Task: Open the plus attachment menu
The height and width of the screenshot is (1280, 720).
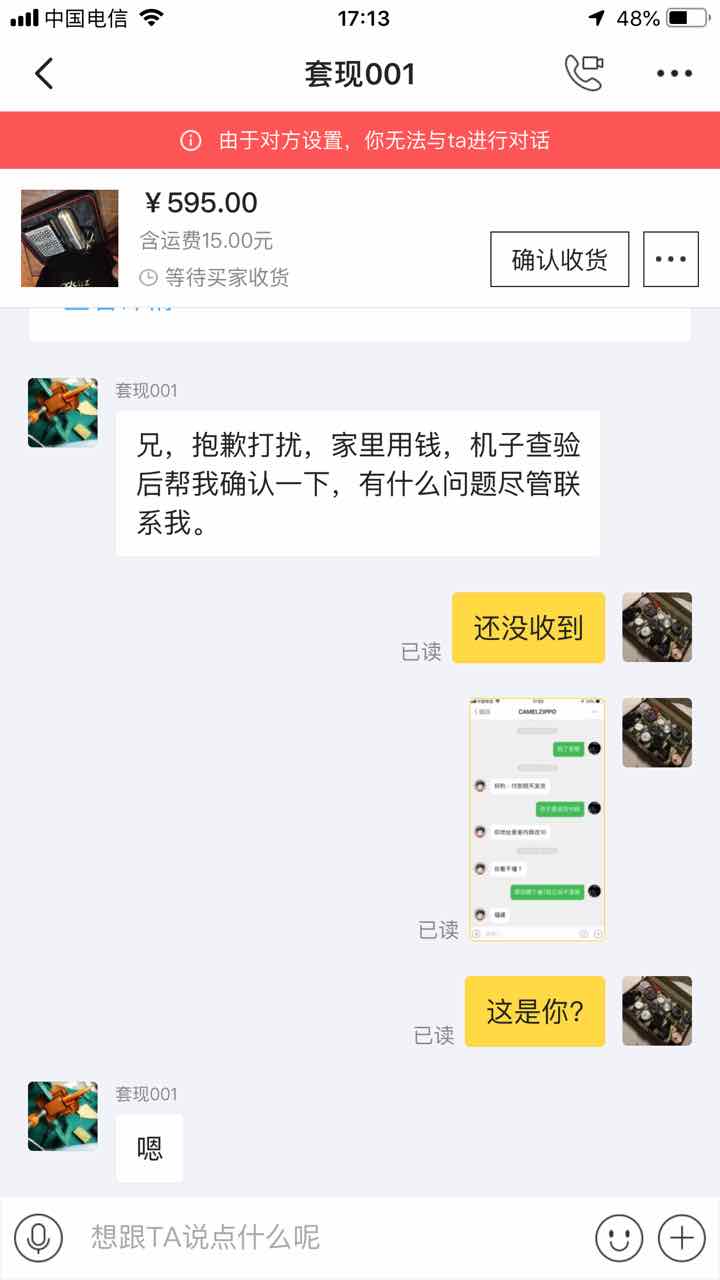Action: 681,1238
